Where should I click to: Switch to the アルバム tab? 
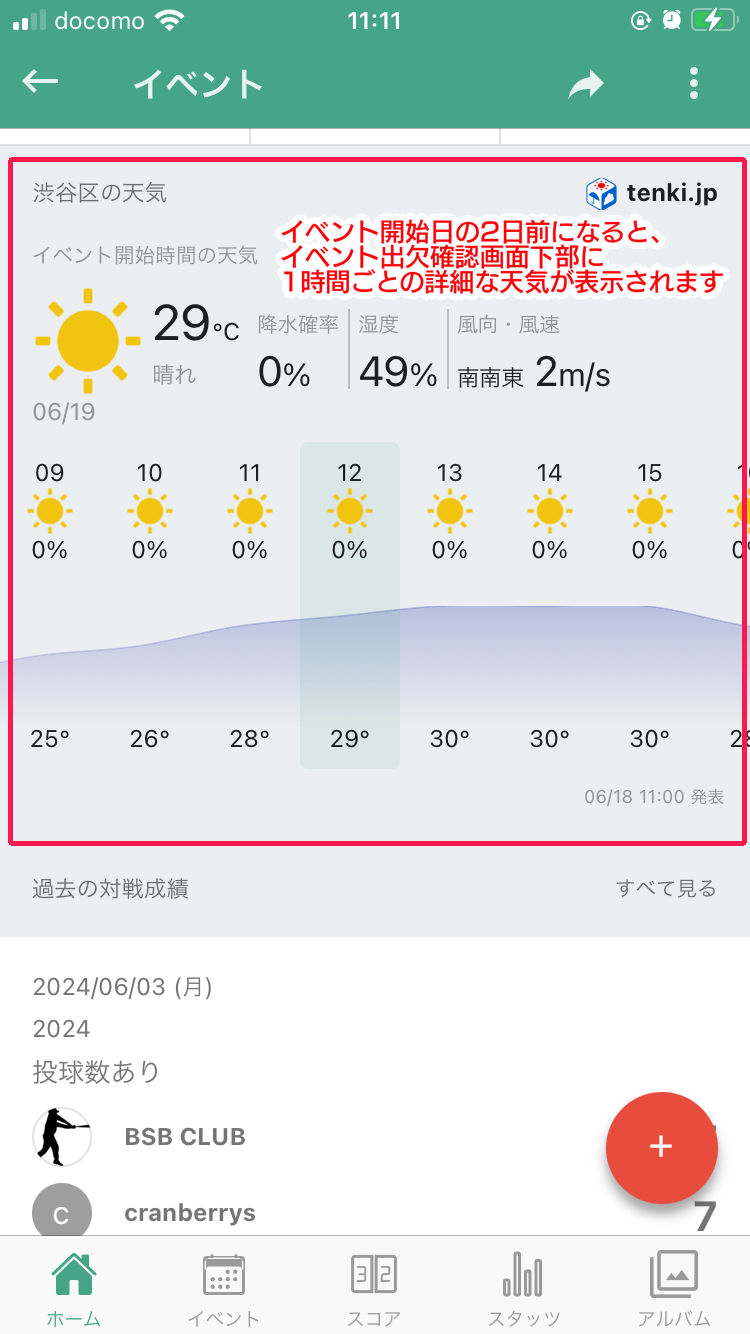click(x=674, y=1289)
